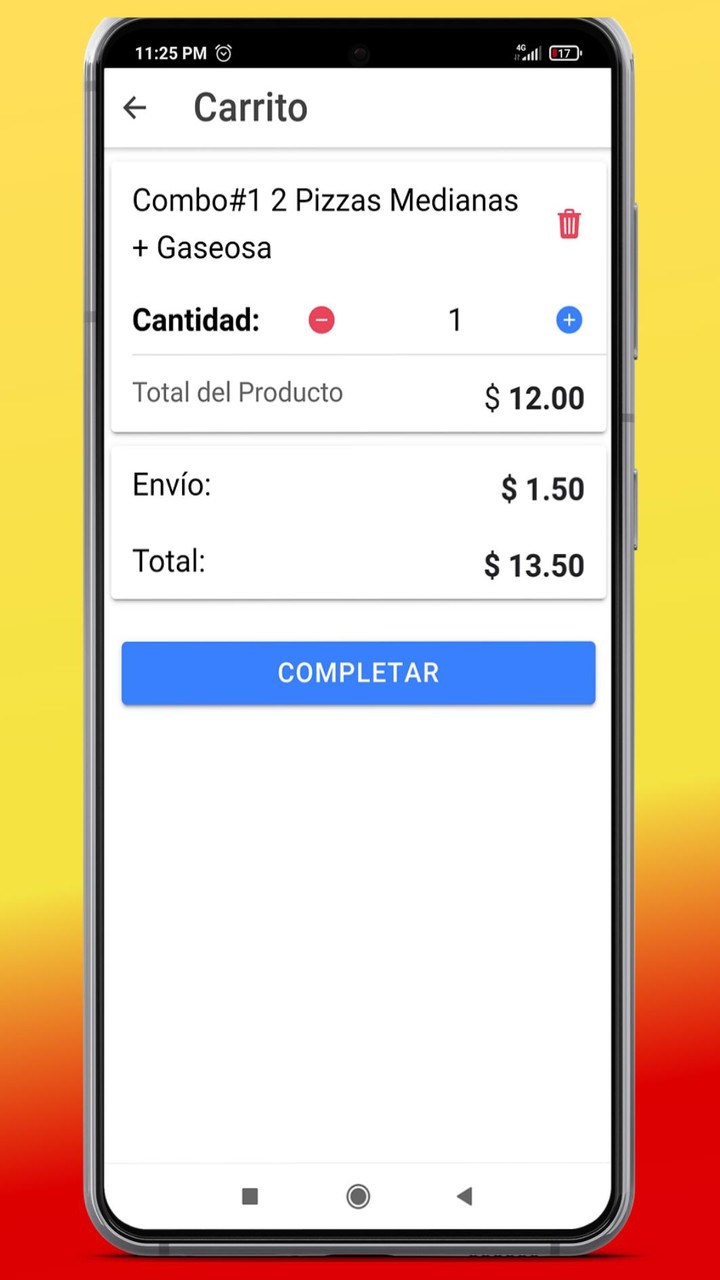Open recent apps from the navigation bar
Screen dimensions: 720x1280
[x=250, y=1196]
